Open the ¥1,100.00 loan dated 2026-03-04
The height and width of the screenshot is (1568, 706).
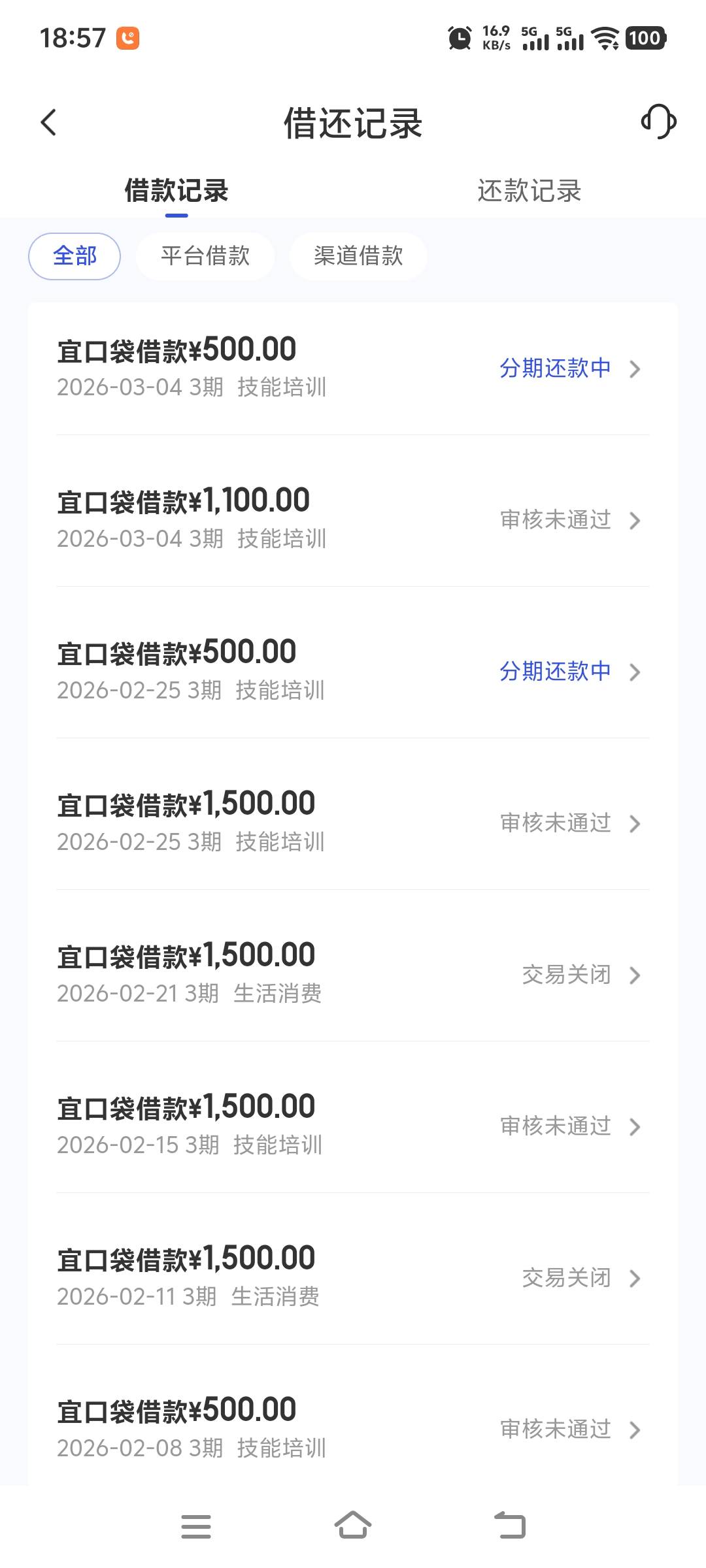353,519
